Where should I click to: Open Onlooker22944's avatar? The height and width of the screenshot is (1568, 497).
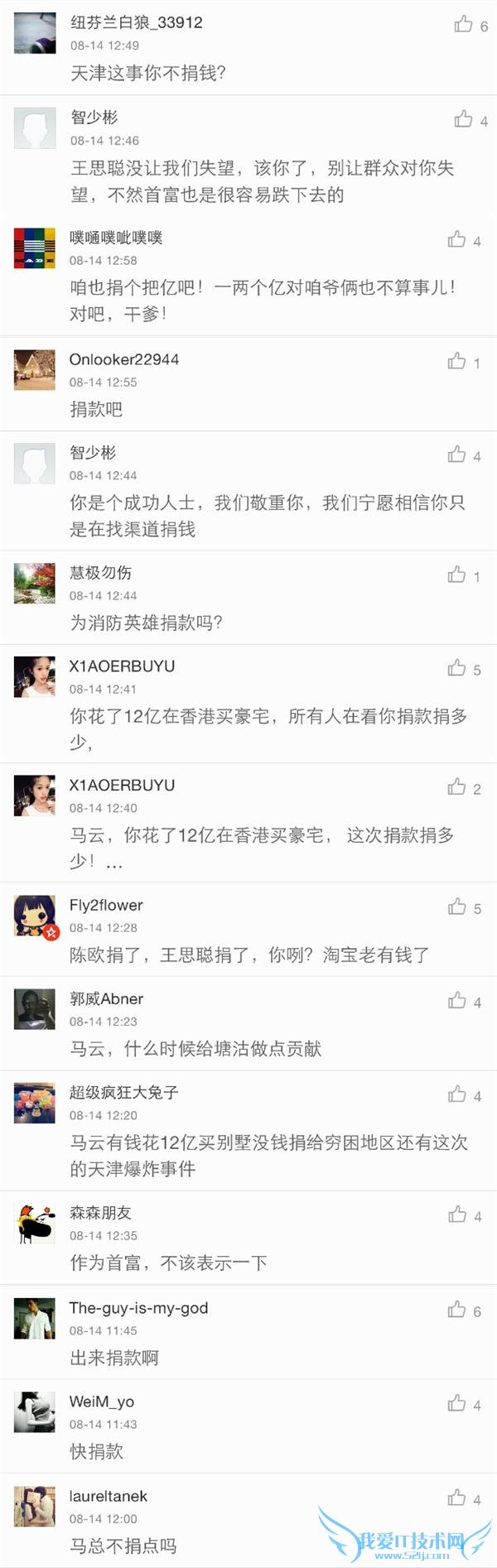(35, 369)
